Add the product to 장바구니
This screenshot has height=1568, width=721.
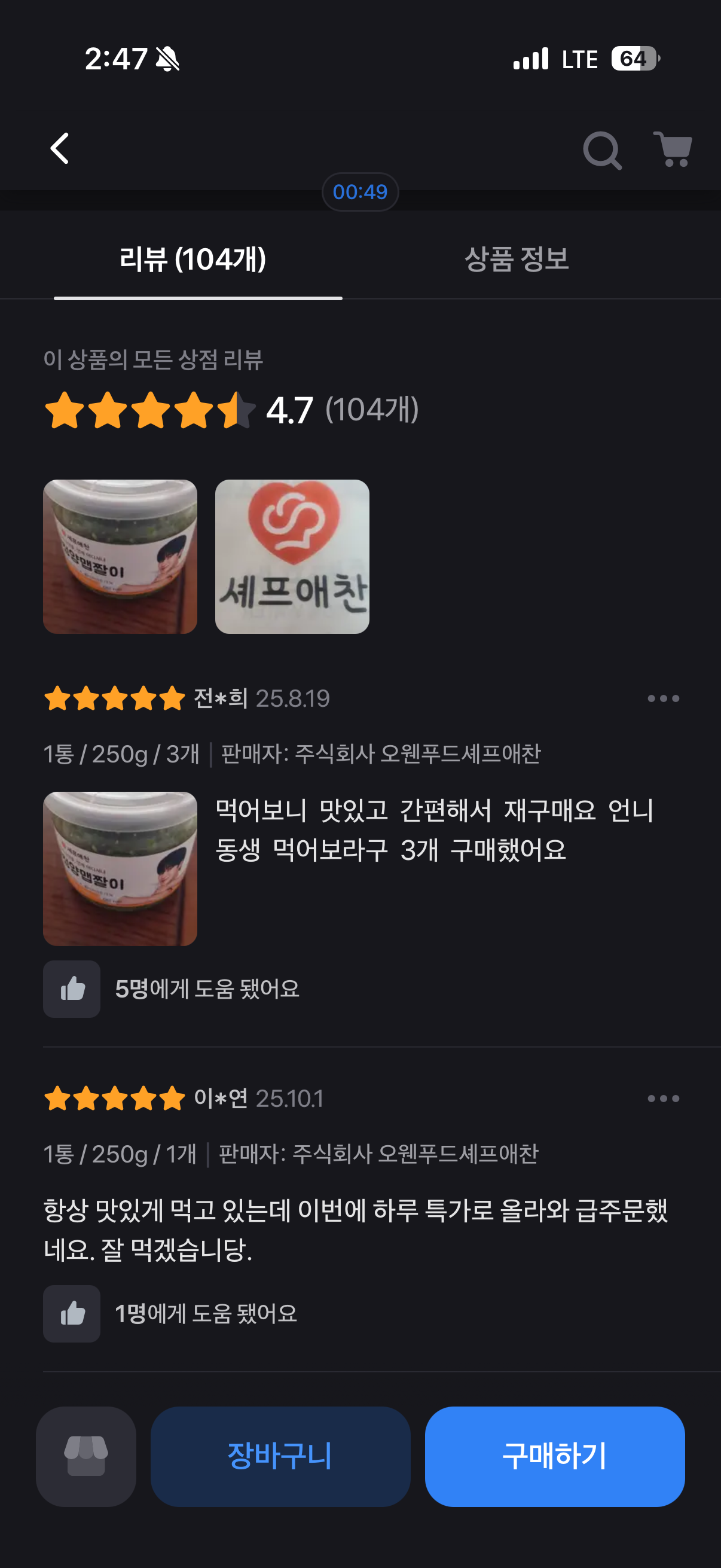(280, 1456)
